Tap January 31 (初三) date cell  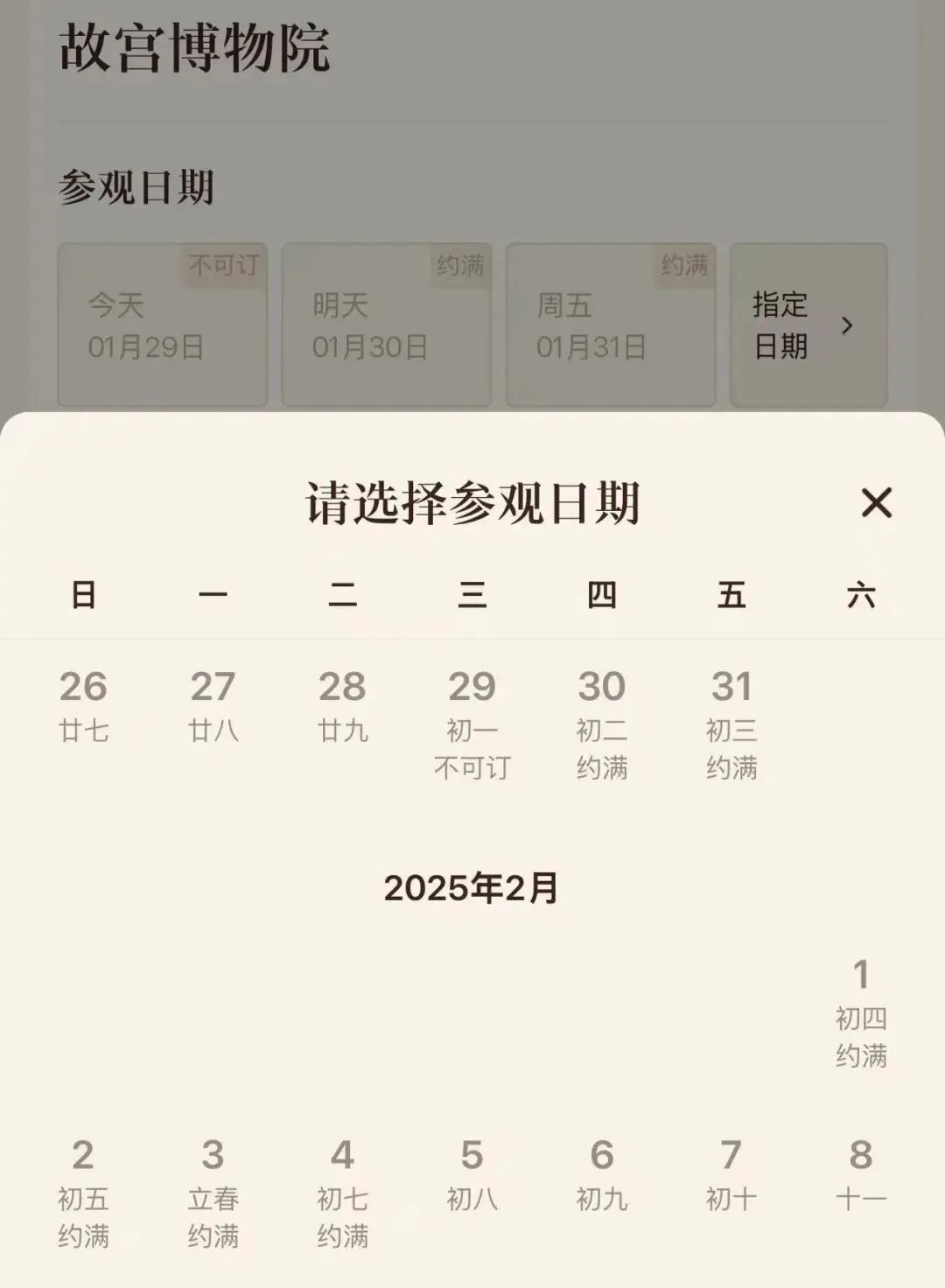click(731, 724)
